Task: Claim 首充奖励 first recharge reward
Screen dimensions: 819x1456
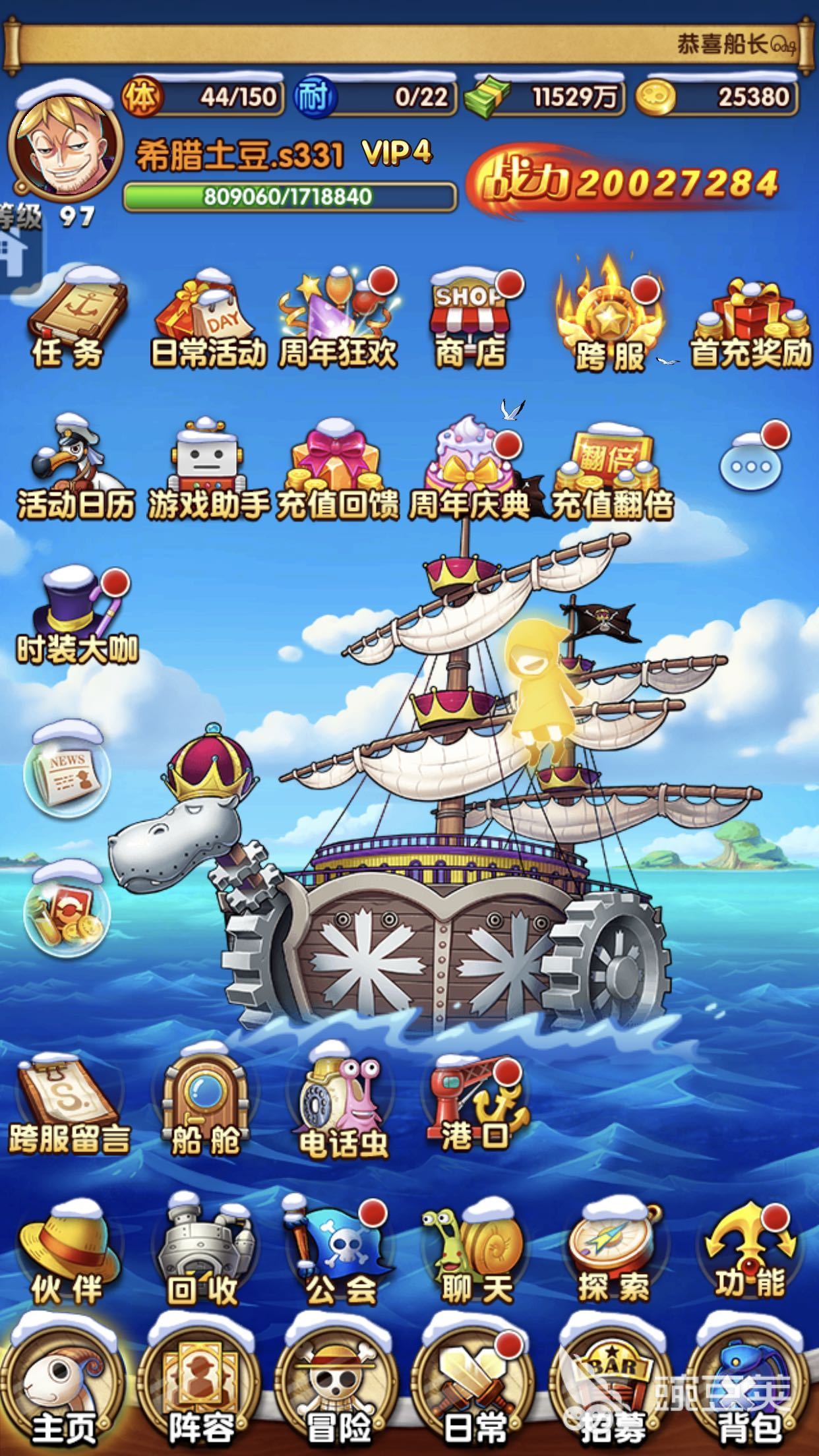Action: [x=751, y=320]
